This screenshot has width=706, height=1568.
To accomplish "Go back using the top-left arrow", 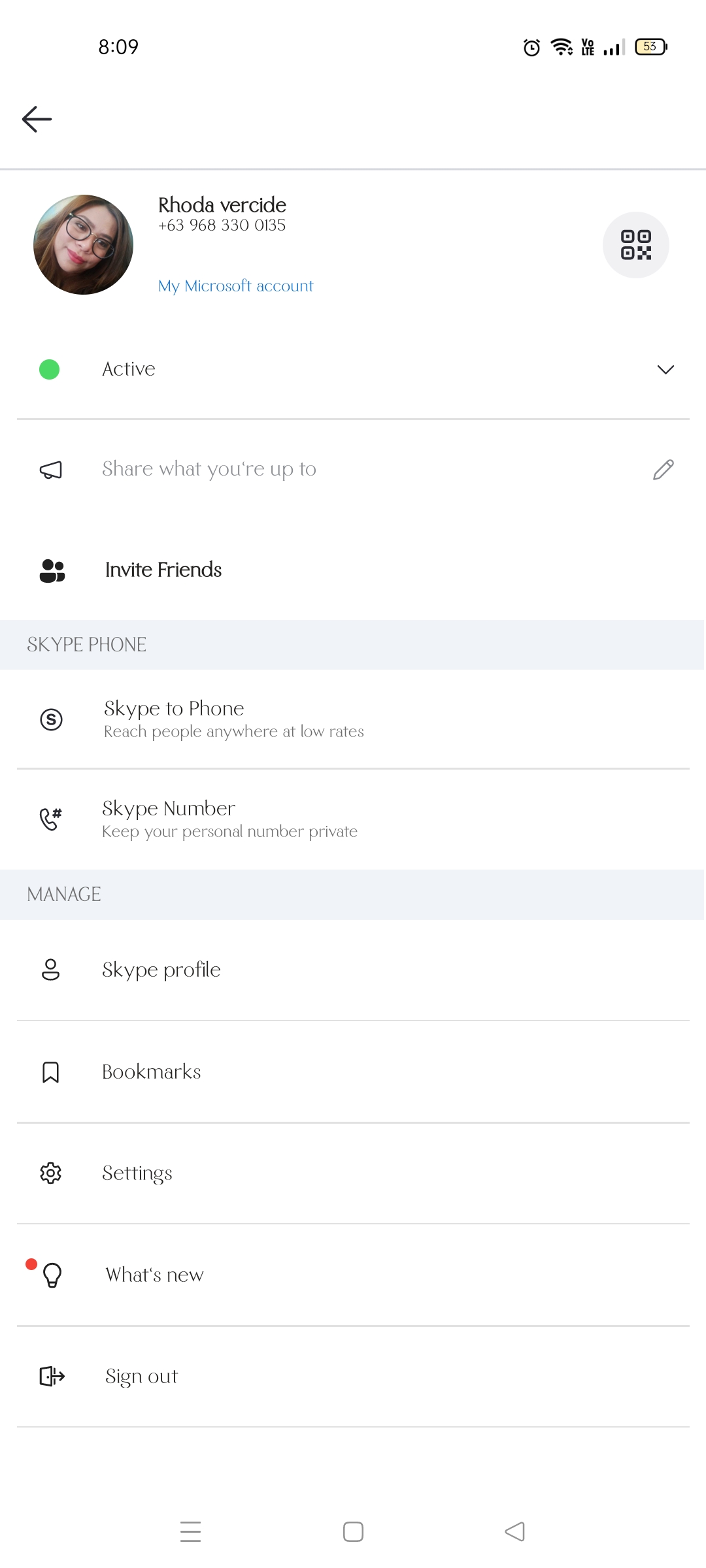I will [37, 119].
